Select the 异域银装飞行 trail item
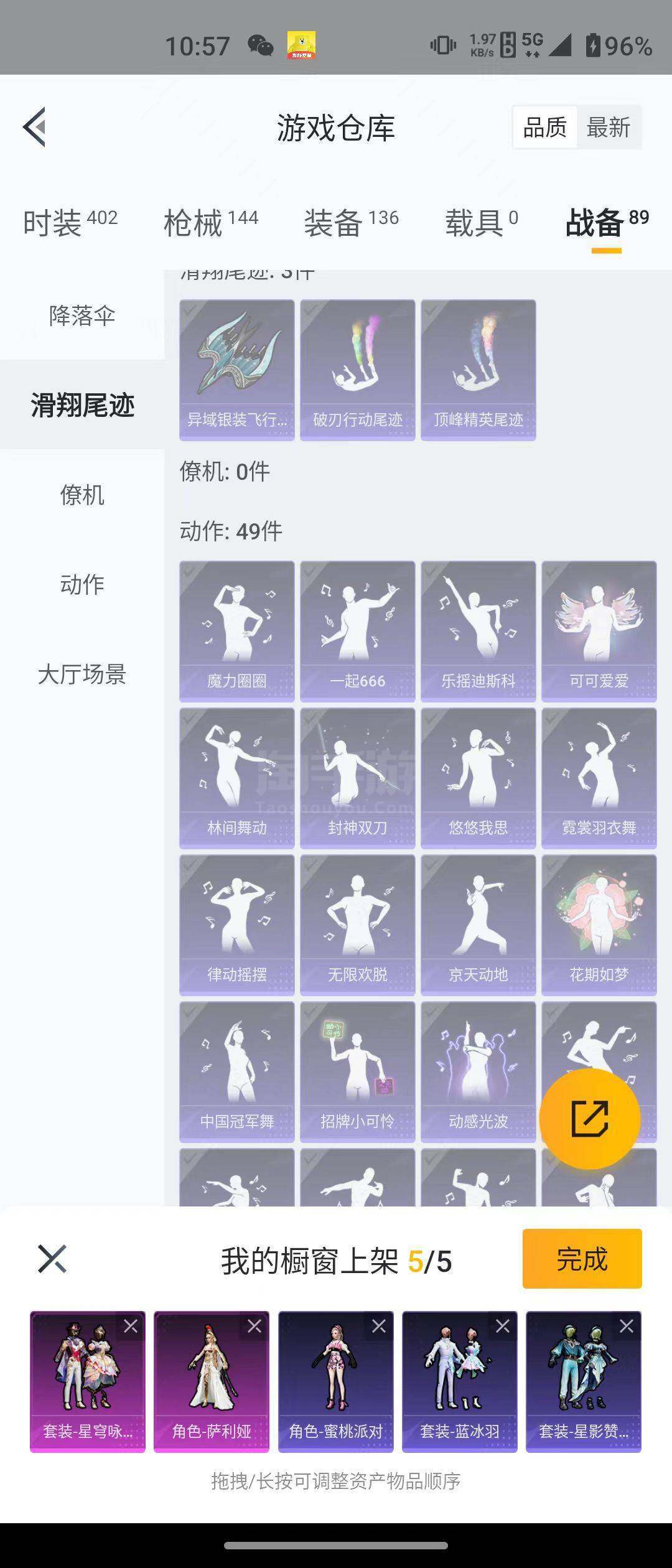The image size is (672, 1568). click(x=236, y=370)
